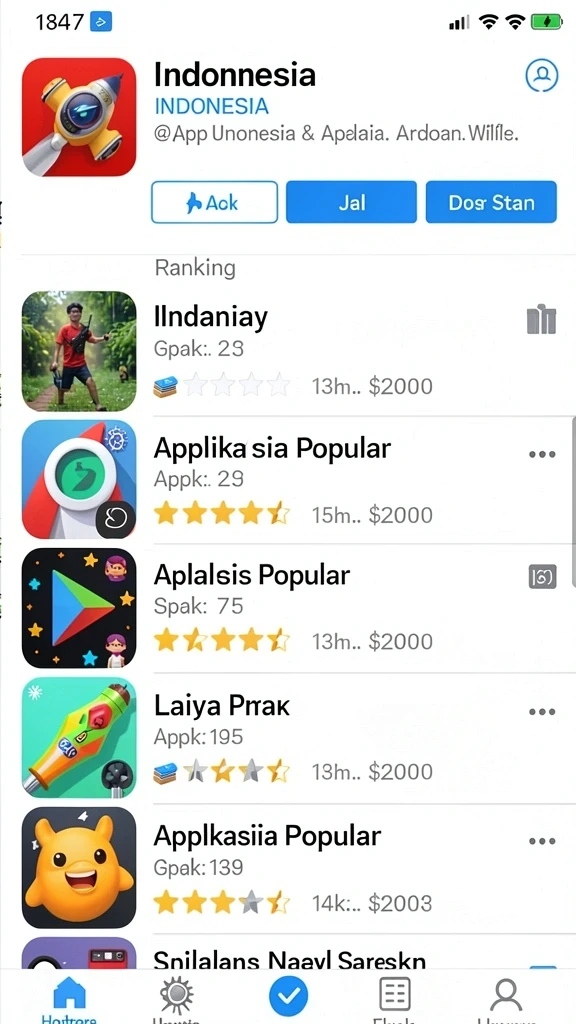576x1024 pixels.
Task: Tap the Ack button
Action: coord(215,202)
